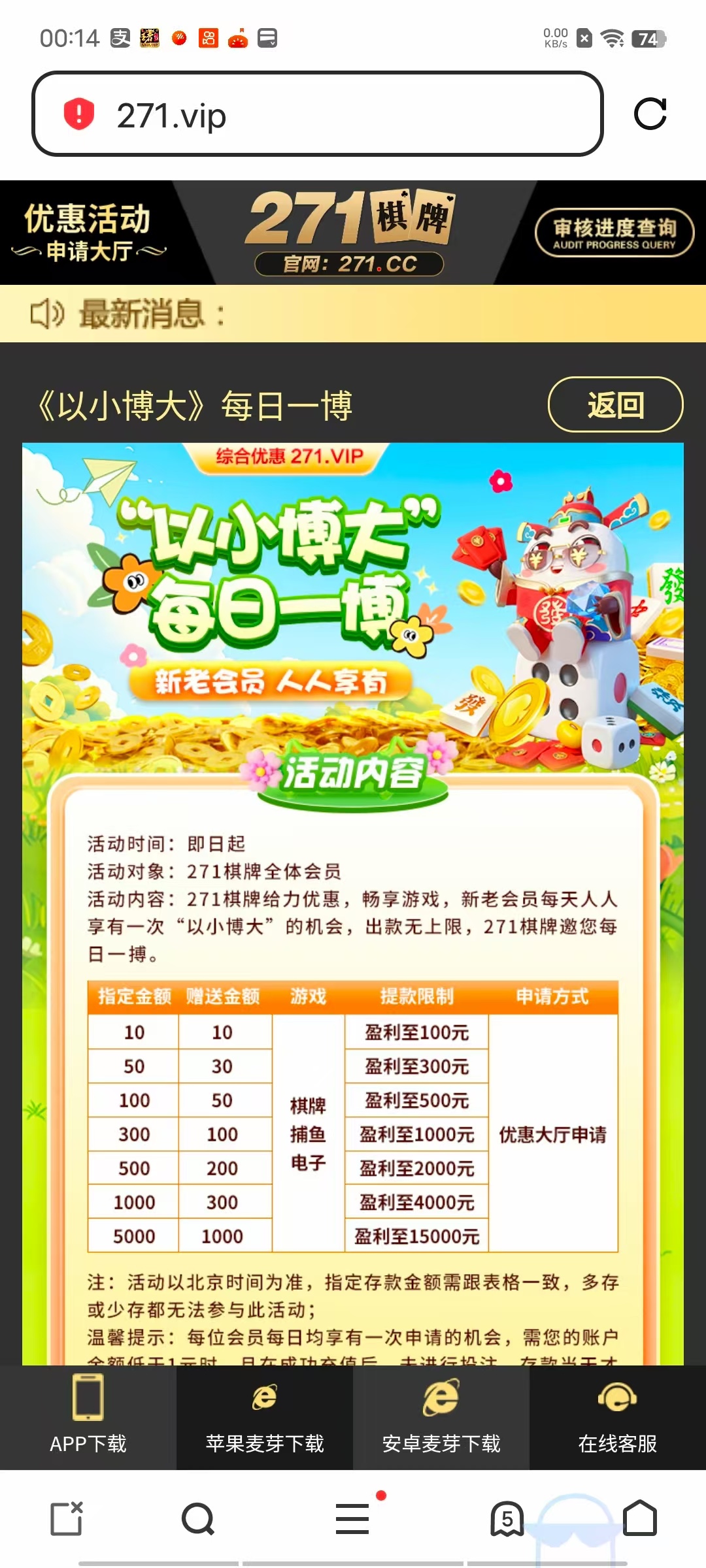Go to the browser home page
The image size is (706, 1568).
tap(639, 1518)
